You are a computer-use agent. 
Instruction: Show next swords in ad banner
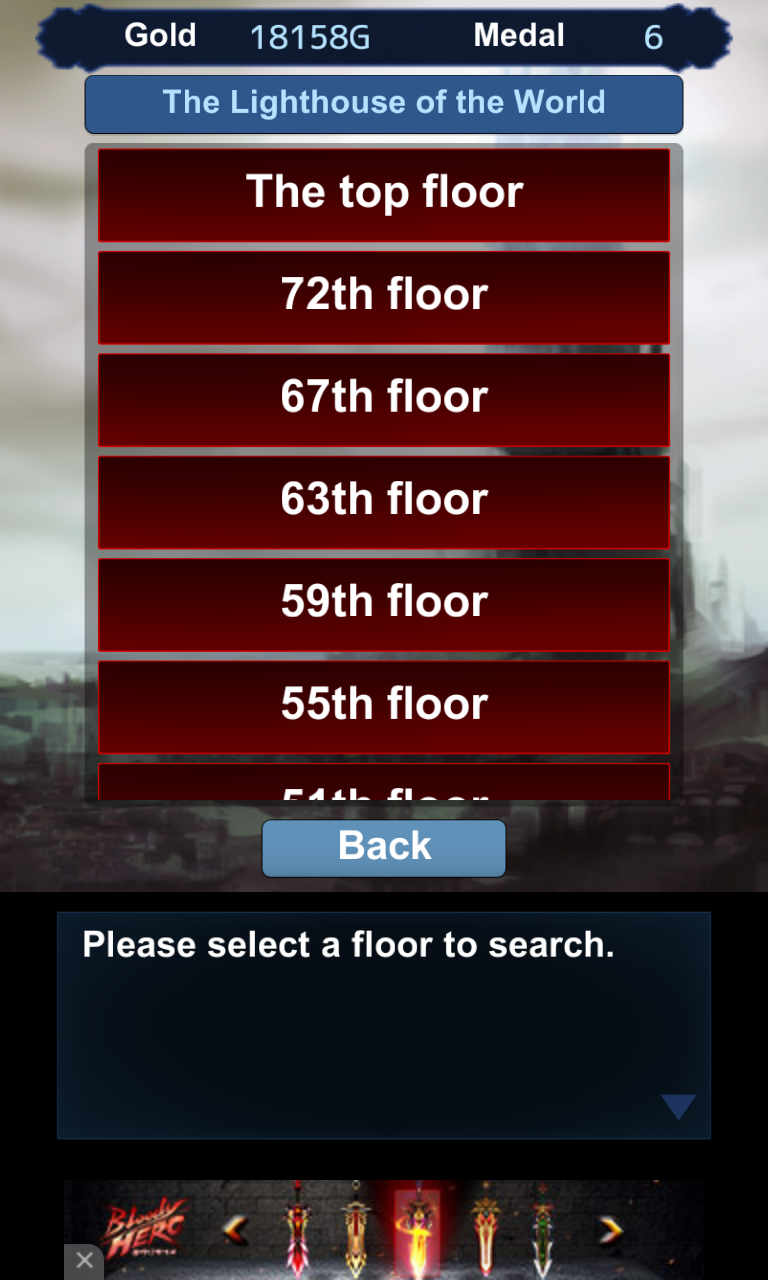tap(610, 1230)
